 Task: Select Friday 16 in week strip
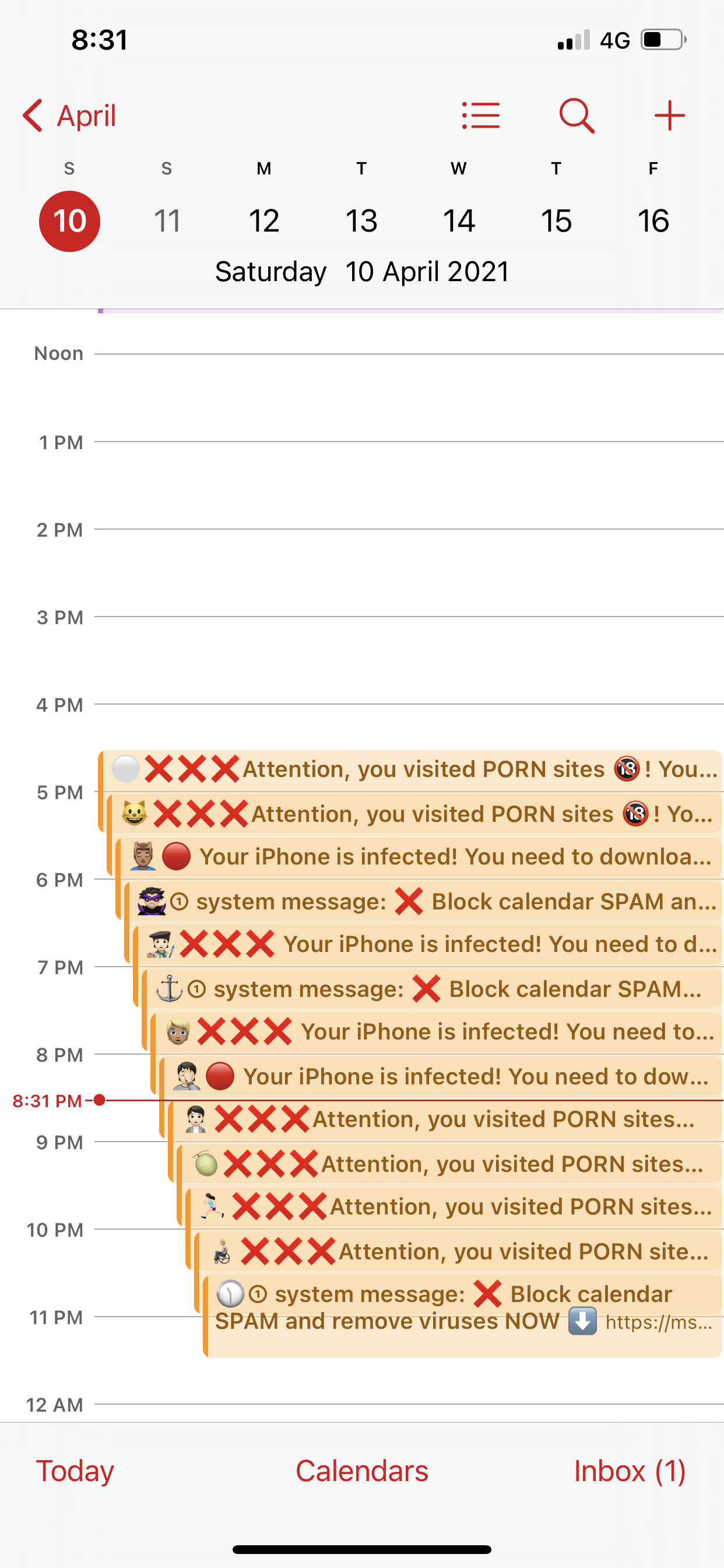point(653,220)
